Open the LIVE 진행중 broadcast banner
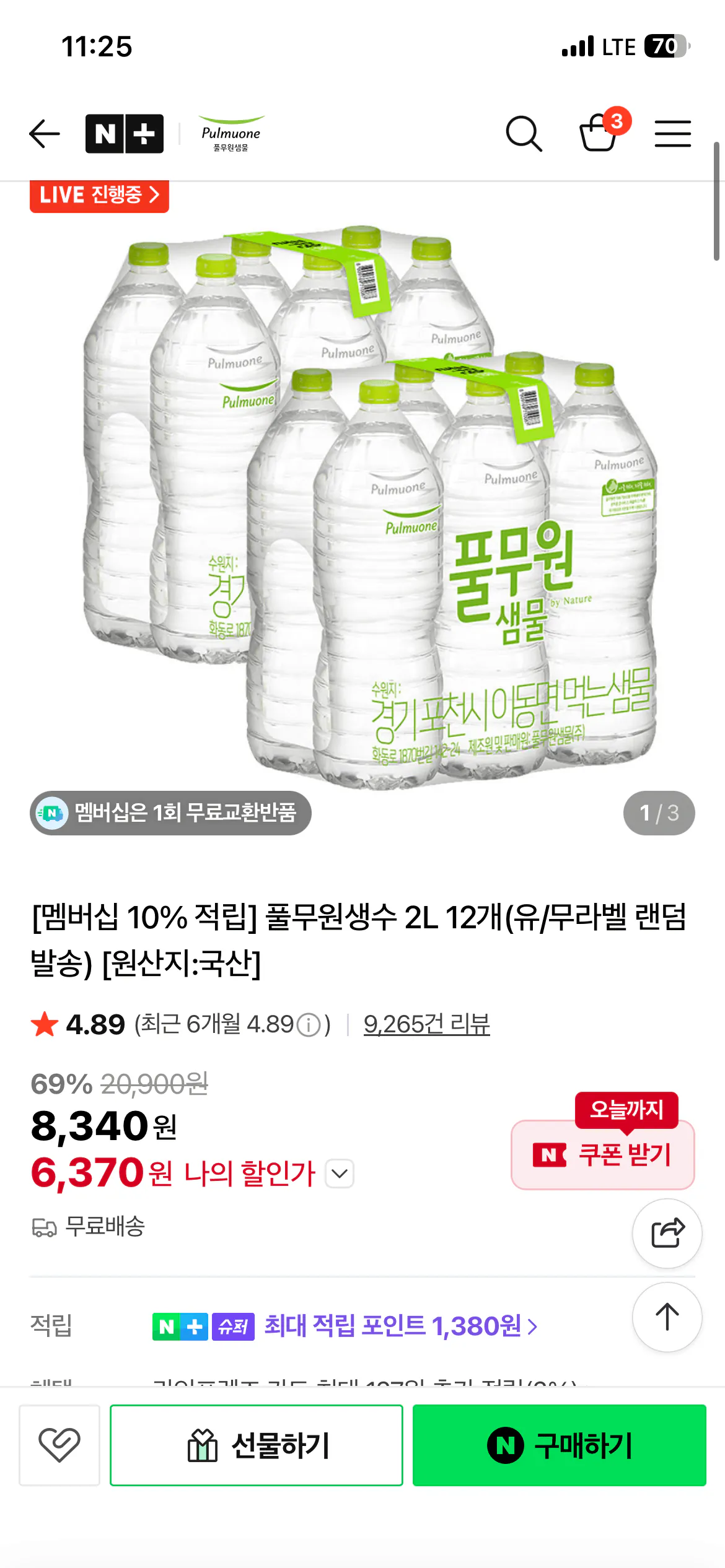The image size is (725, 1568). [x=99, y=195]
